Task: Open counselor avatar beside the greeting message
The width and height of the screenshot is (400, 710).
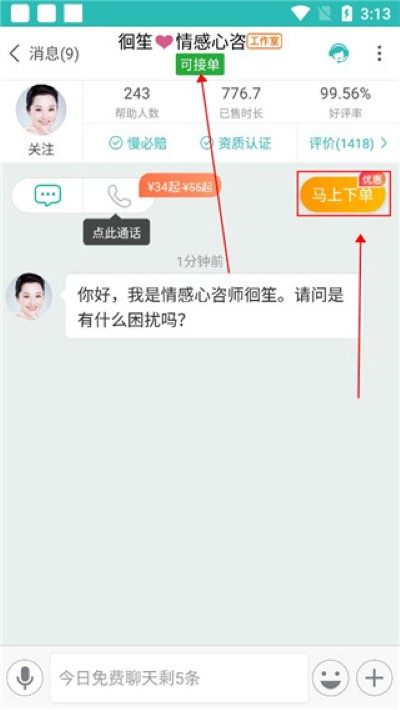Action: 29,297
